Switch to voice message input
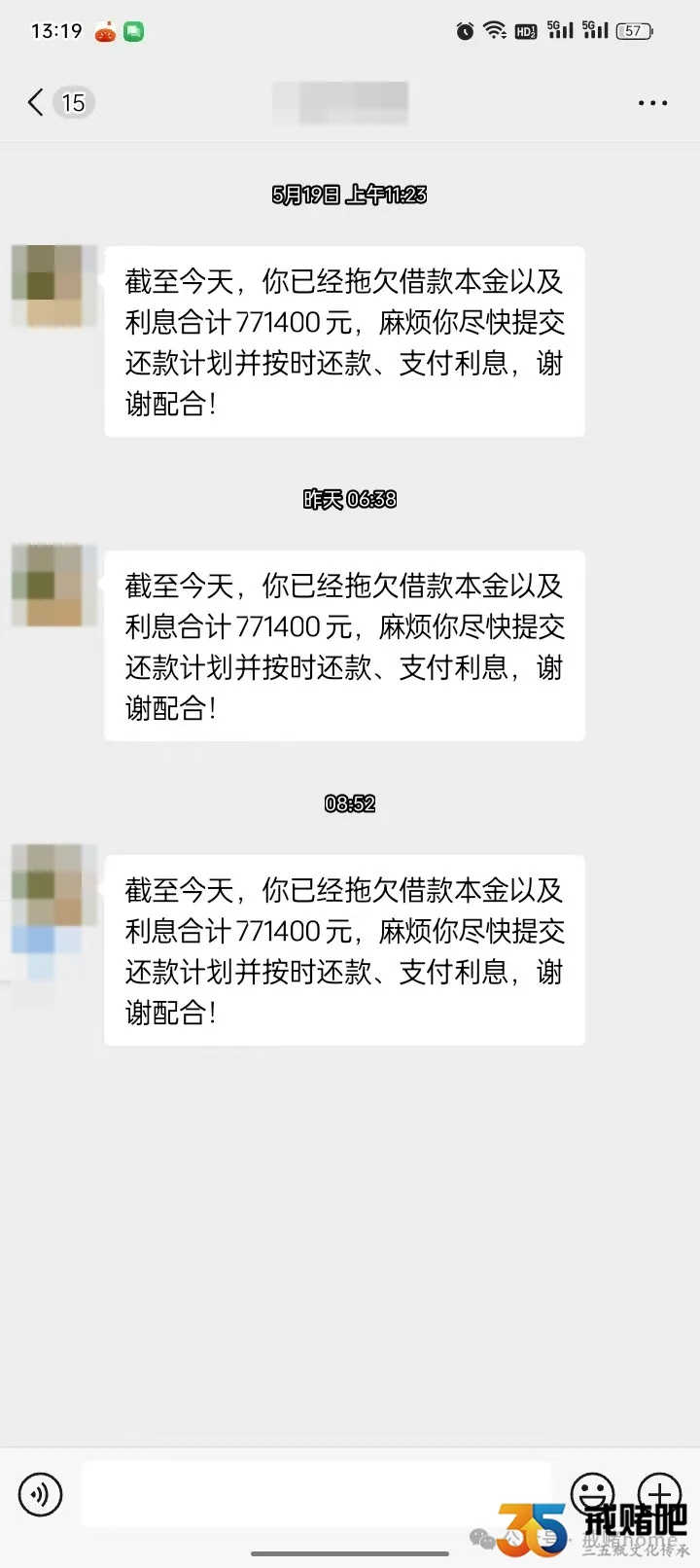700x1568 pixels. pos(41,1493)
